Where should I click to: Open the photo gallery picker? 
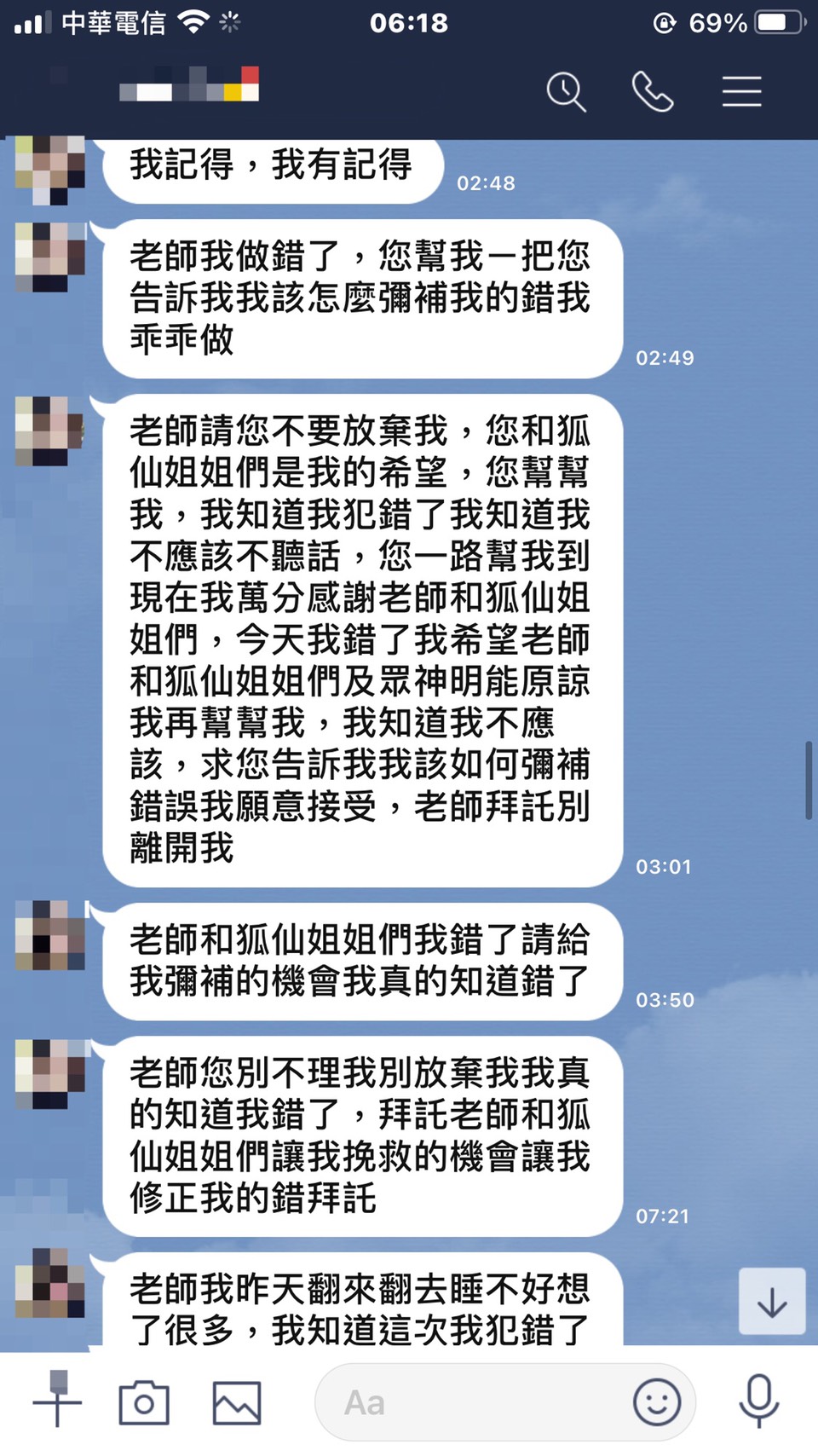pyautogui.click(x=236, y=1402)
